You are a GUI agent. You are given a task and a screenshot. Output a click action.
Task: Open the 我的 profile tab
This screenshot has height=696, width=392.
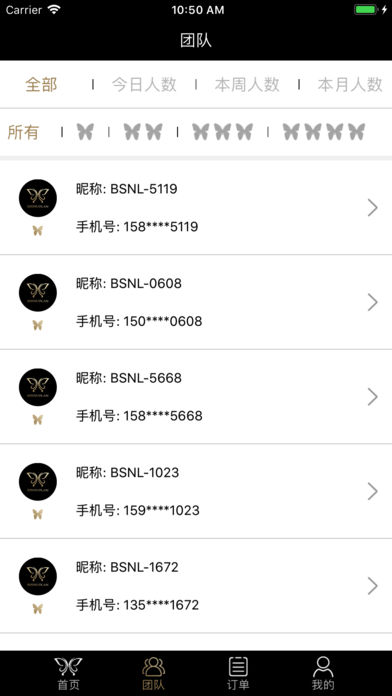(x=323, y=674)
